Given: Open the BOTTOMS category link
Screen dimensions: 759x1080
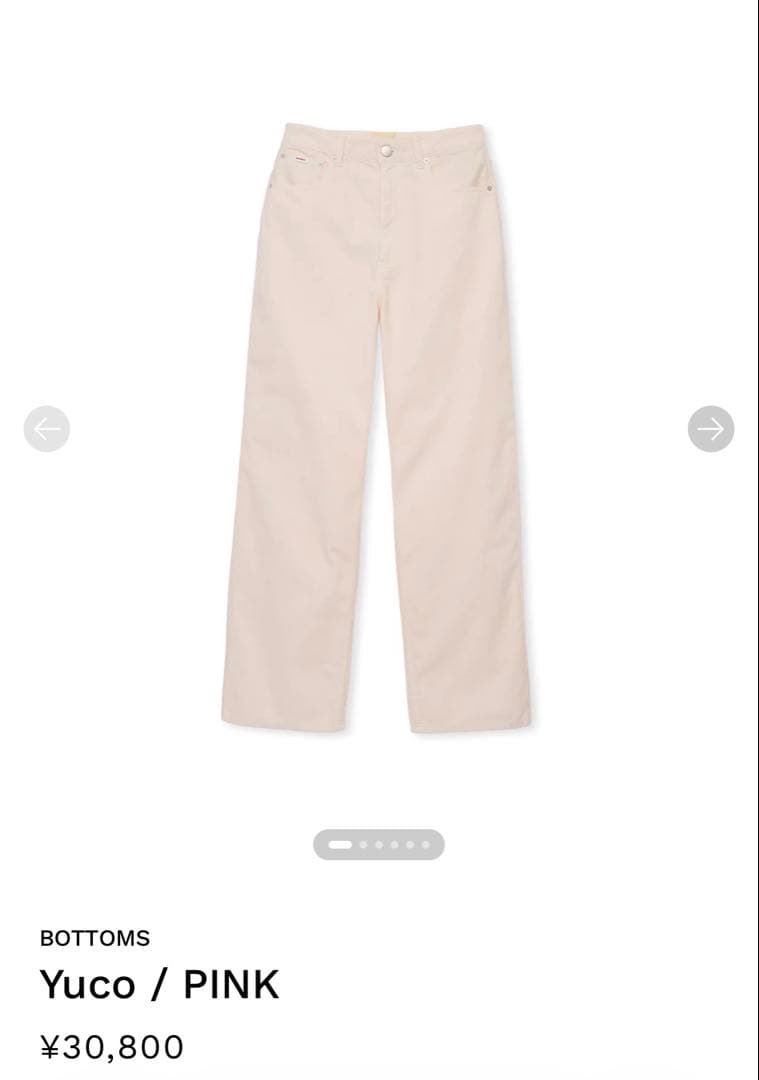Looking at the screenshot, I should pyautogui.click(x=95, y=938).
